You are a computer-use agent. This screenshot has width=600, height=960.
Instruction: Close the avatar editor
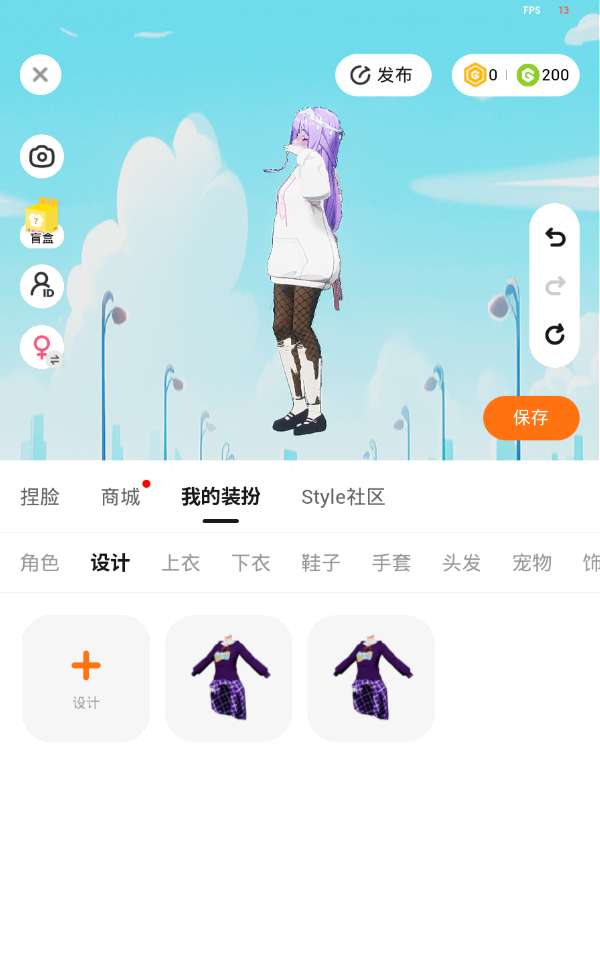click(x=41, y=75)
